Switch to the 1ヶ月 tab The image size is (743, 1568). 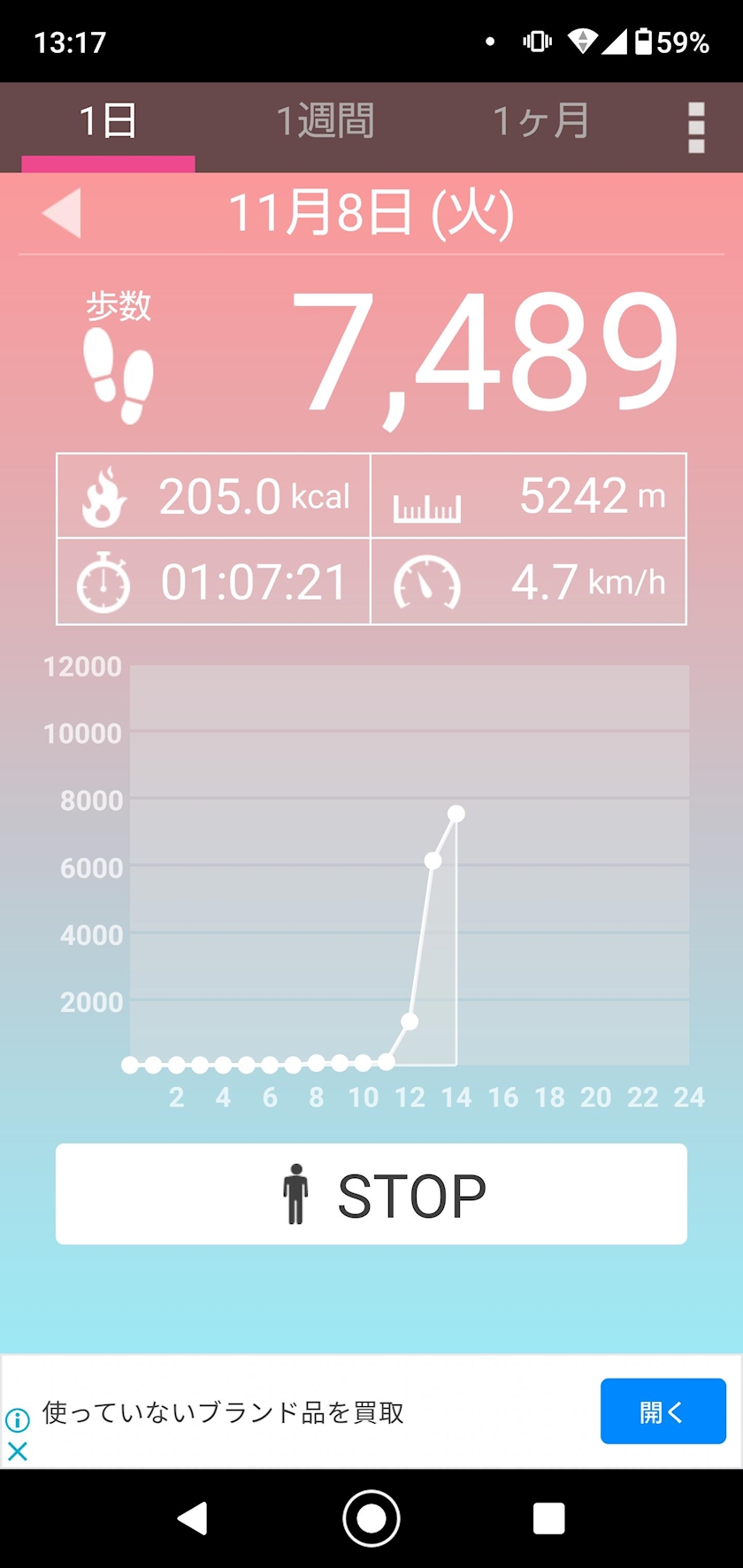540,121
